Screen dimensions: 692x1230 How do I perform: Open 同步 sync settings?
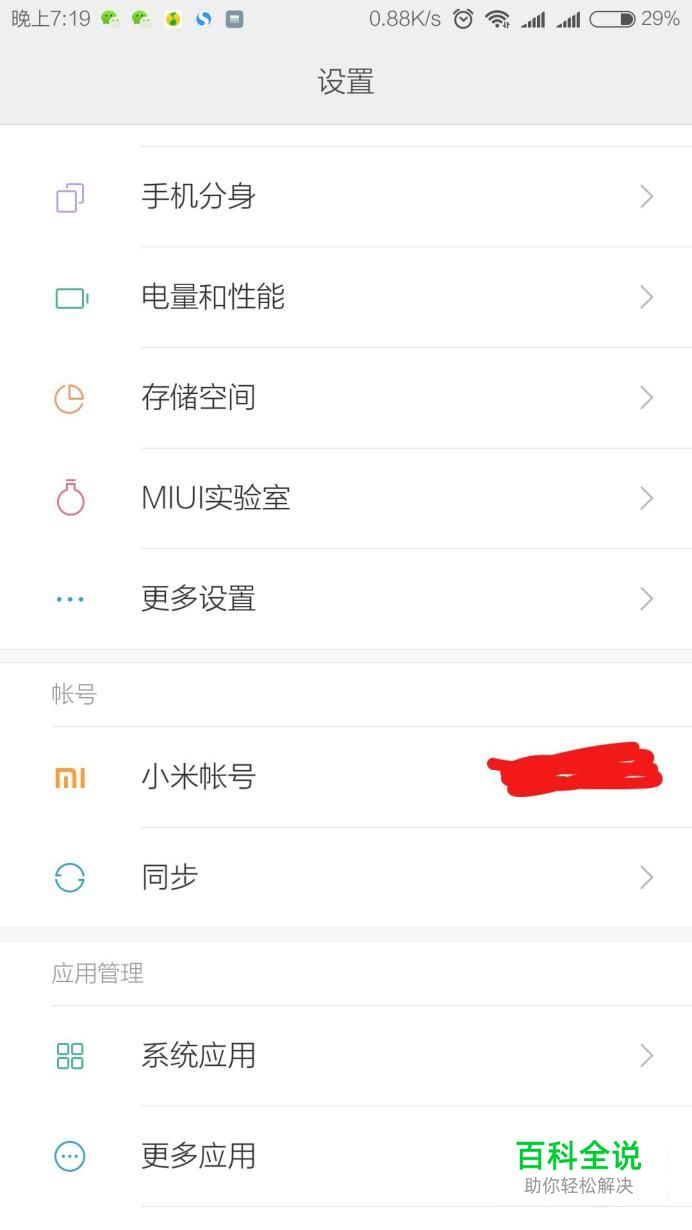click(x=346, y=878)
